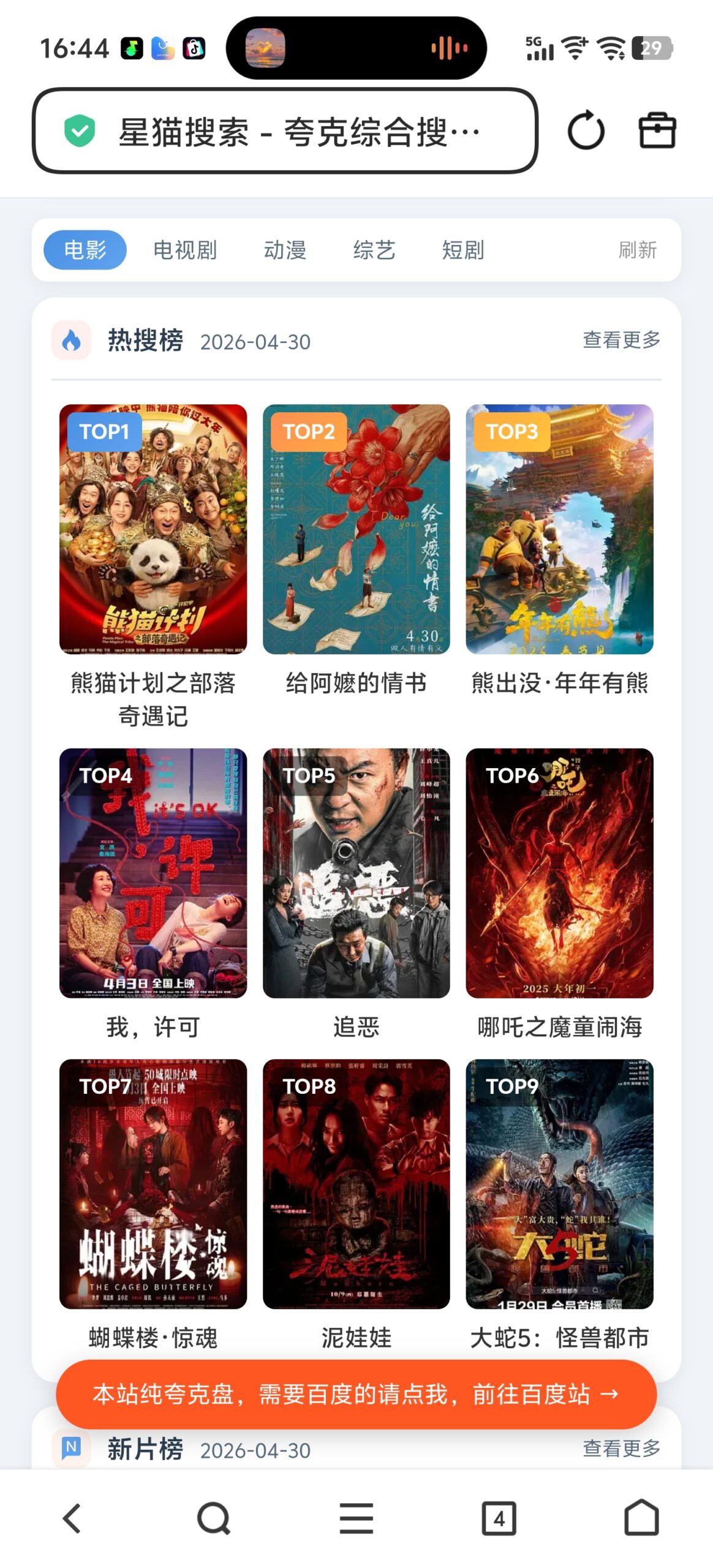Tap the back arrow in the bottom bar

(x=71, y=1517)
